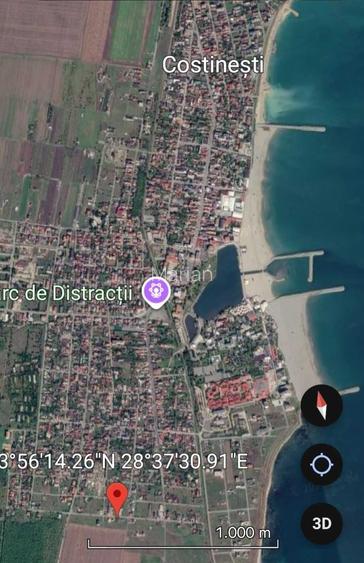Open the purple amusement park marker

pos(156,293)
